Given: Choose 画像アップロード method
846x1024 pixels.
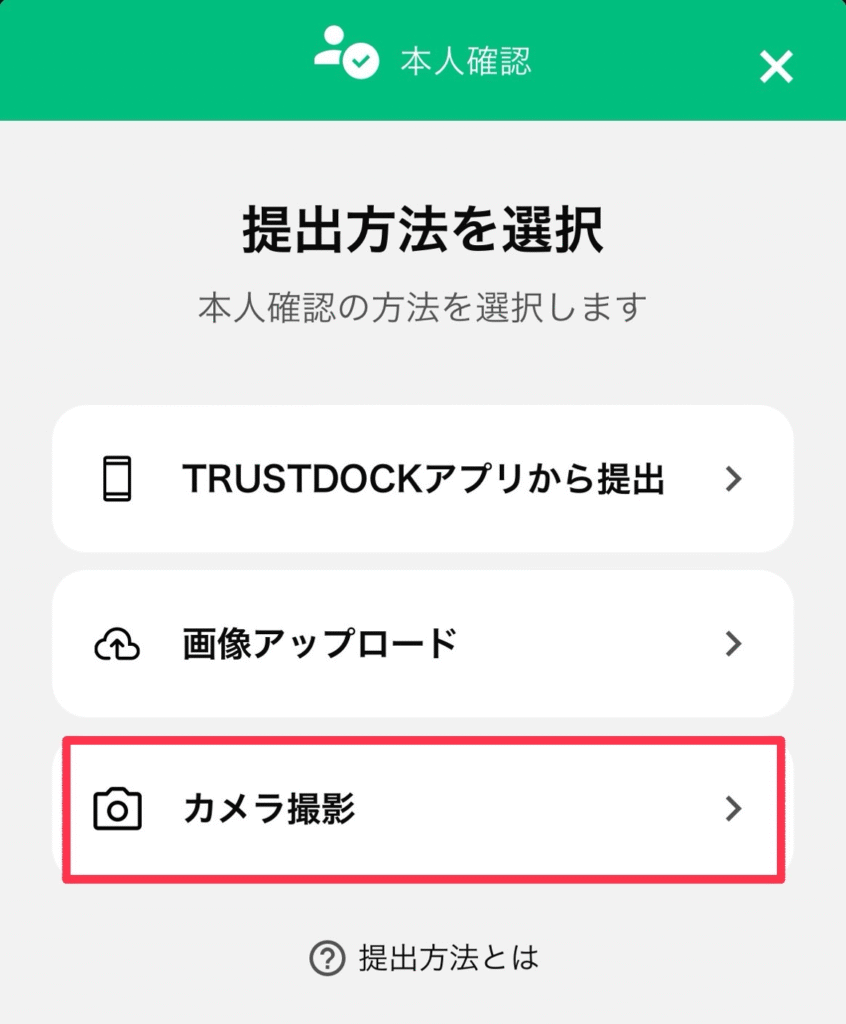Looking at the screenshot, I should point(422,643).
